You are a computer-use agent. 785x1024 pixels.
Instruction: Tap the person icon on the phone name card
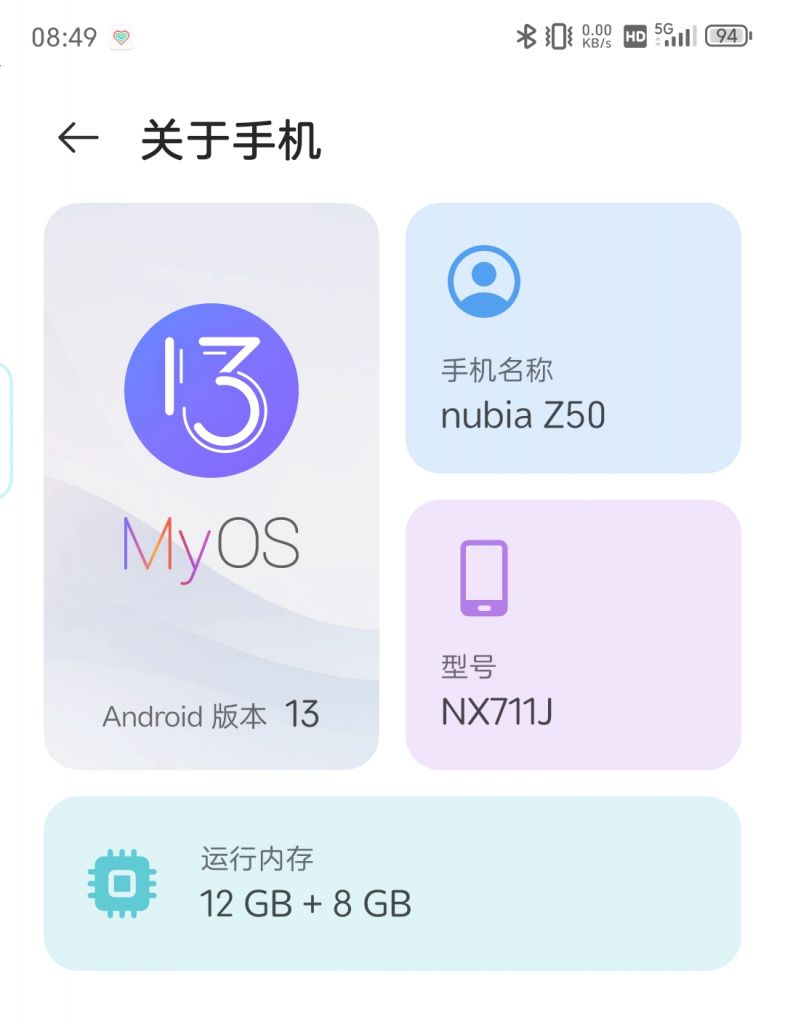coord(483,281)
